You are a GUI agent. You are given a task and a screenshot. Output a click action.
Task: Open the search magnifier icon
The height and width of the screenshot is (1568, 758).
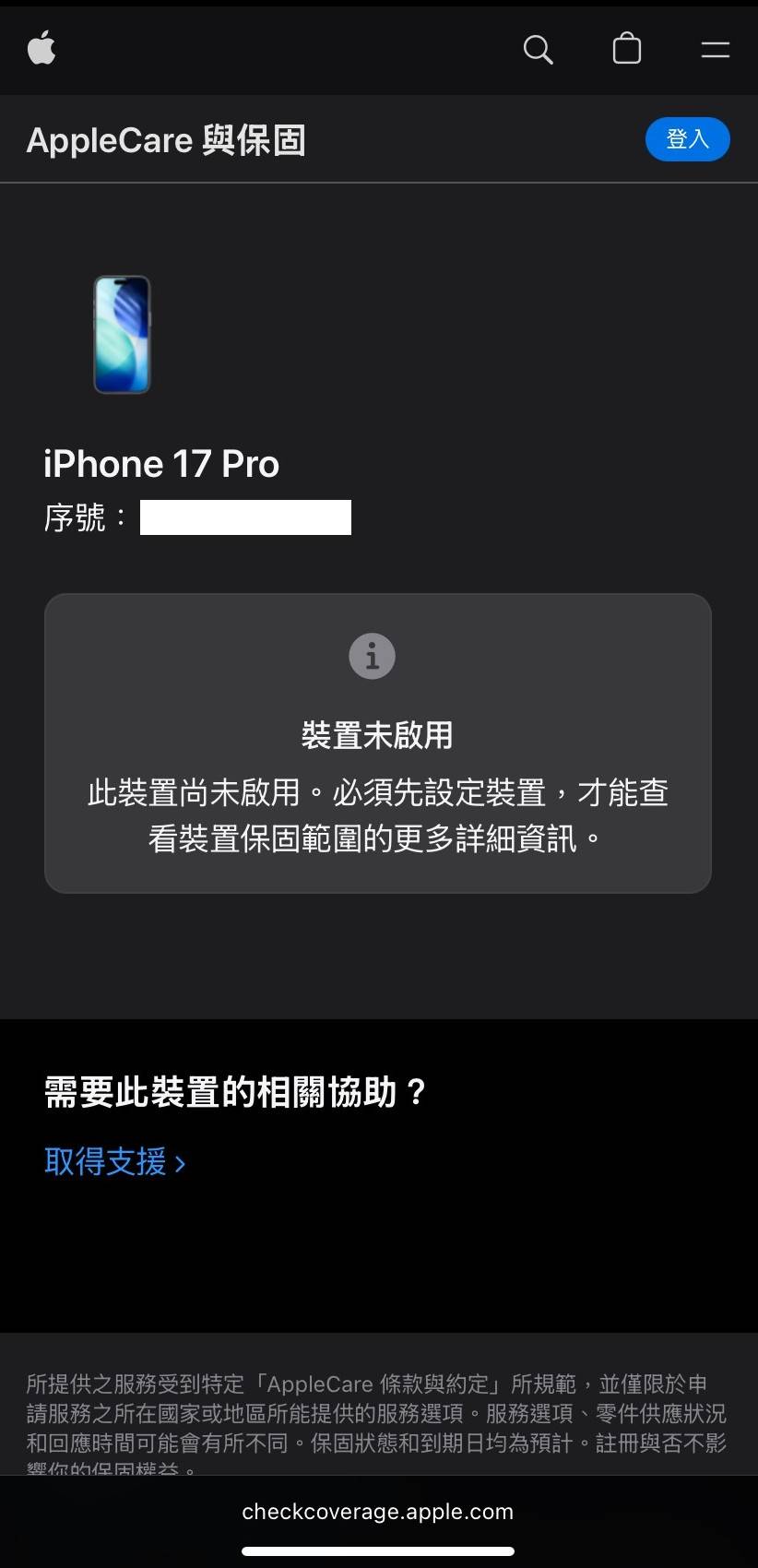coord(538,49)
